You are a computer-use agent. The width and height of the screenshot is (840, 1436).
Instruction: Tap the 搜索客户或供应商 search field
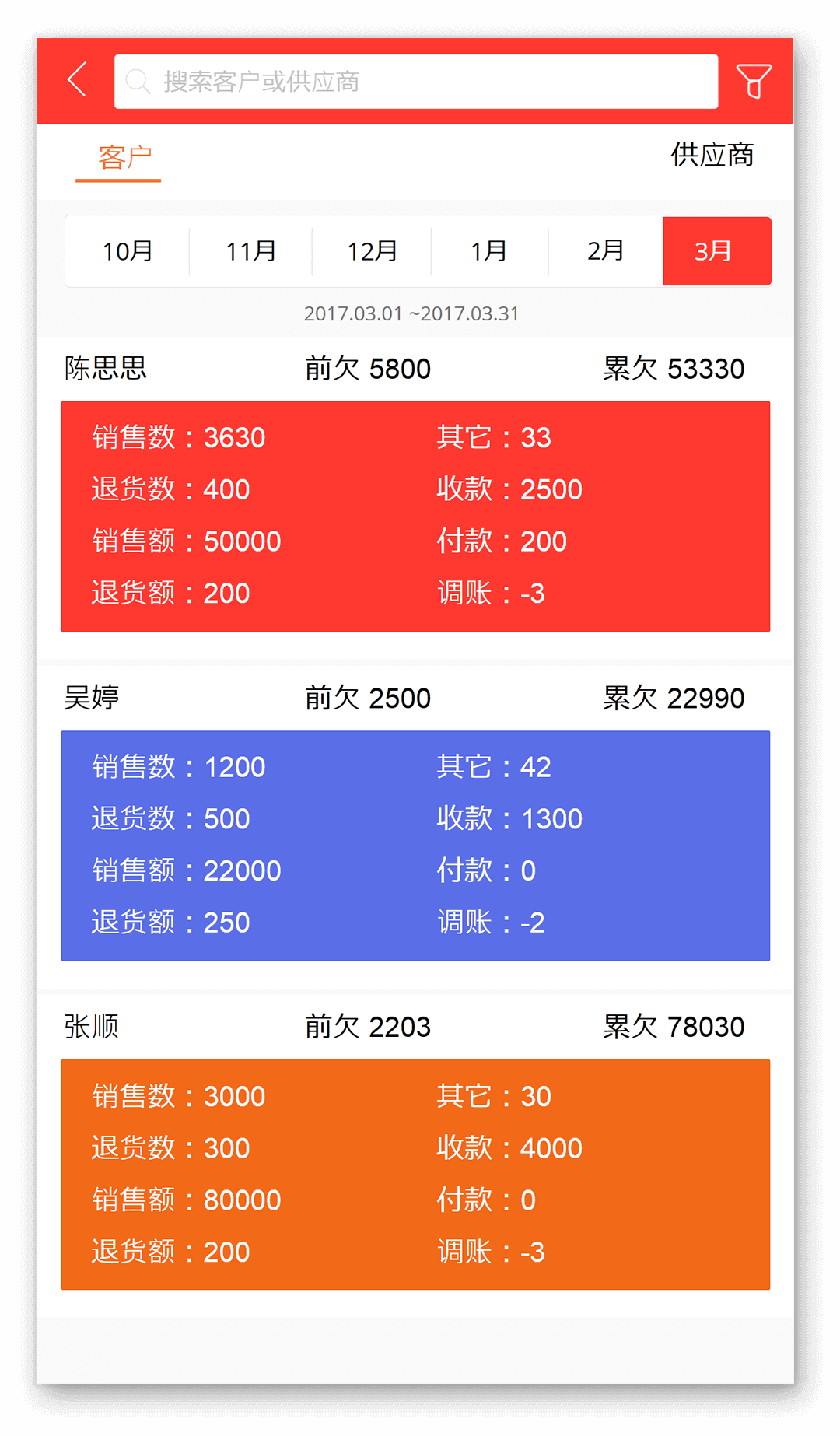416,81
